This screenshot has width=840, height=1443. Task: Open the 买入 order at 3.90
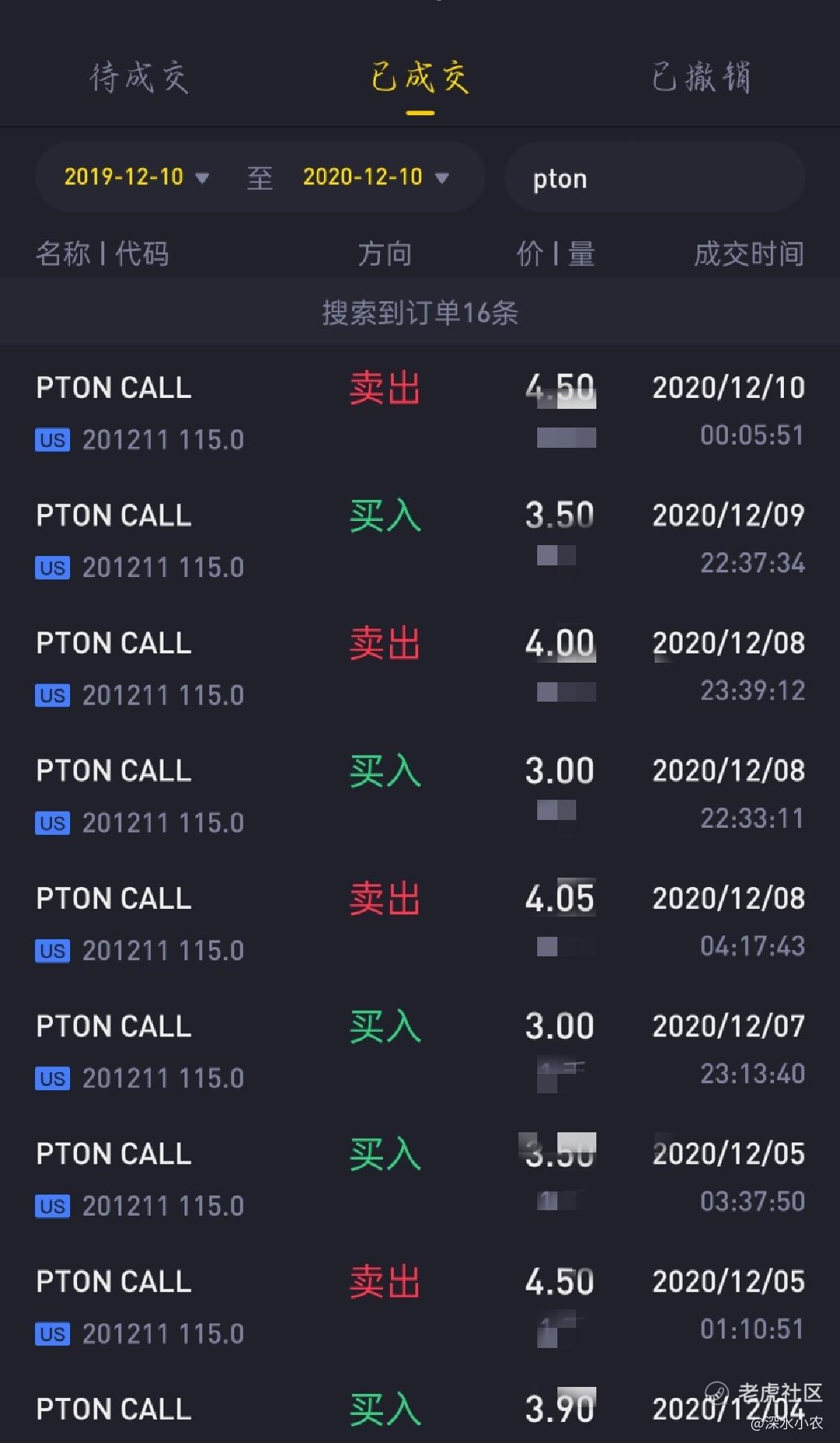click(x=420, y=1407)
